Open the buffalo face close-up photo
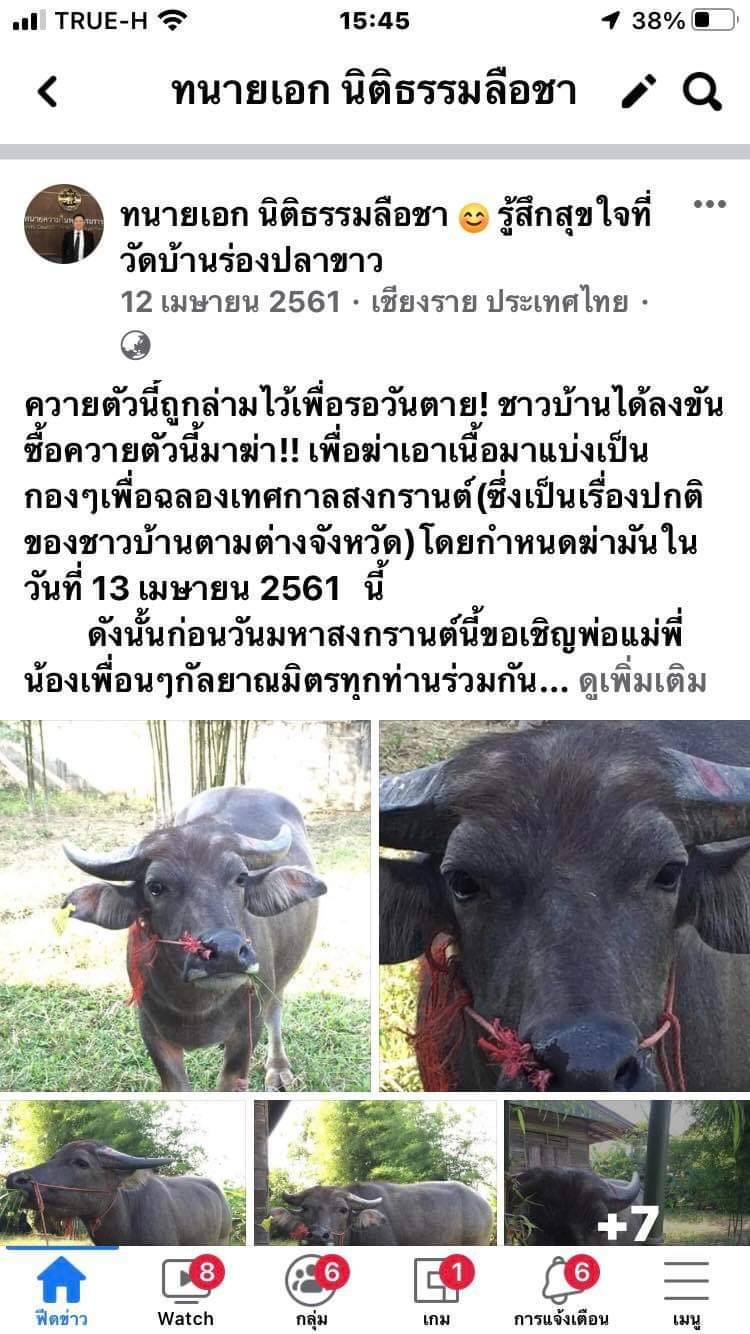This screenshot has height=1334, width=750. point(564,905)
